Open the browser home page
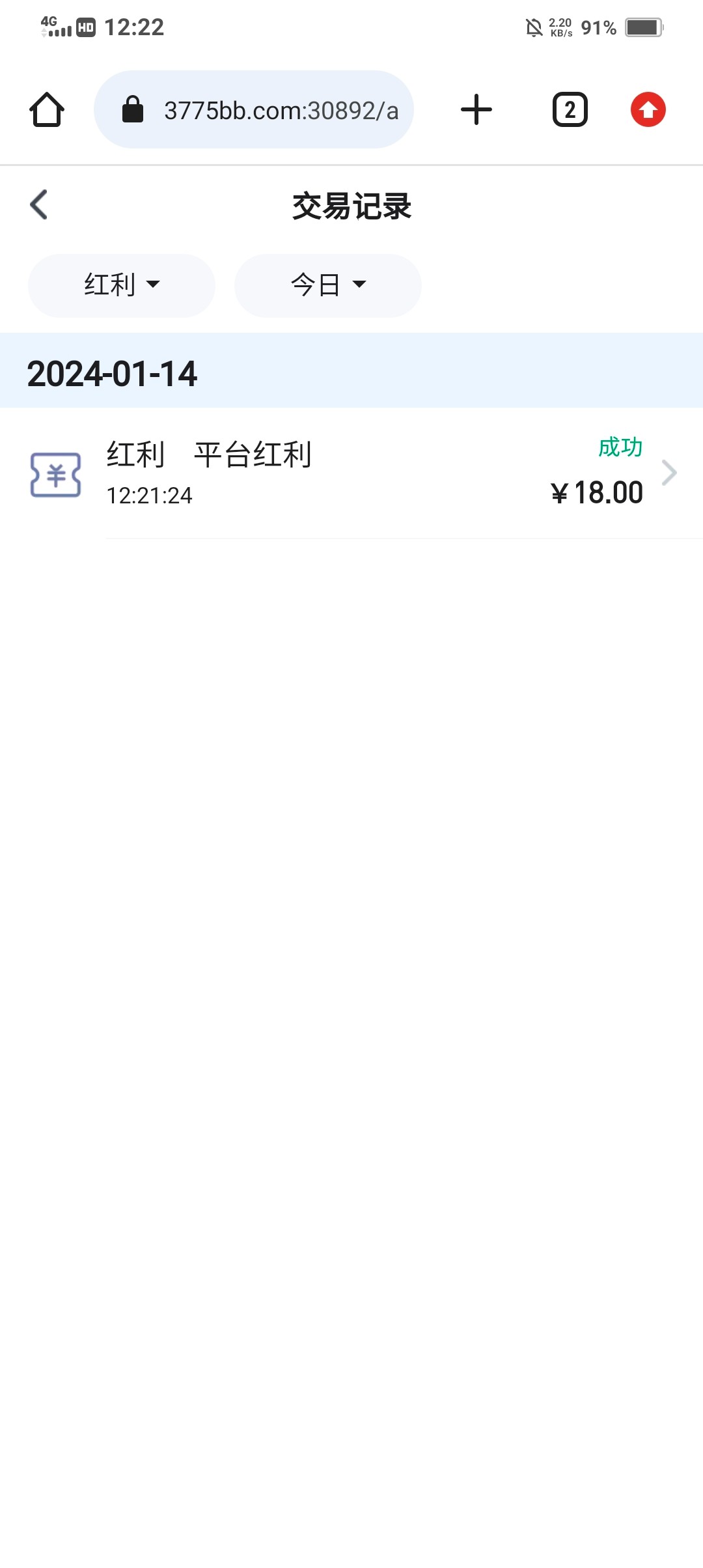 [x=47, y=109]
